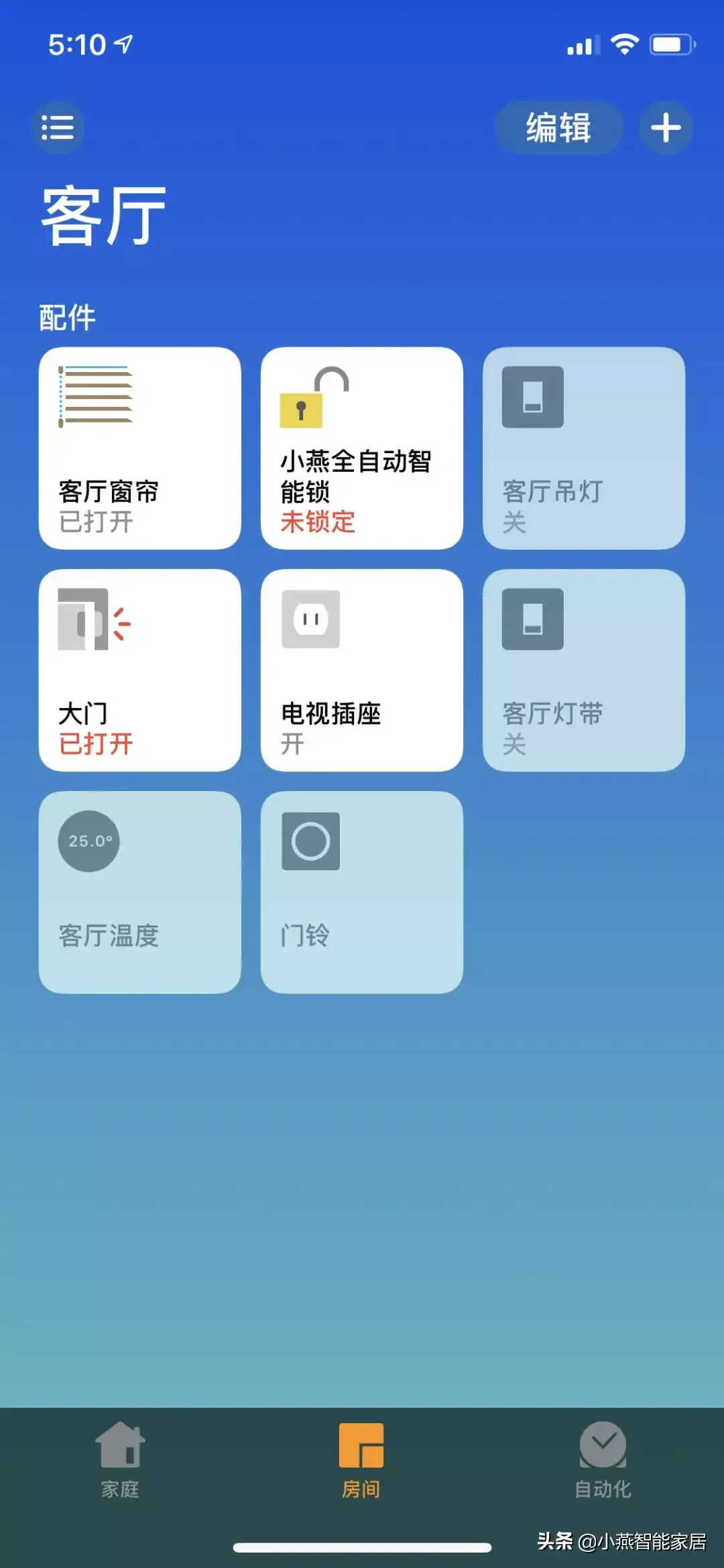
Task: Open the 门铃 doorbell tile
Action: 361,892
